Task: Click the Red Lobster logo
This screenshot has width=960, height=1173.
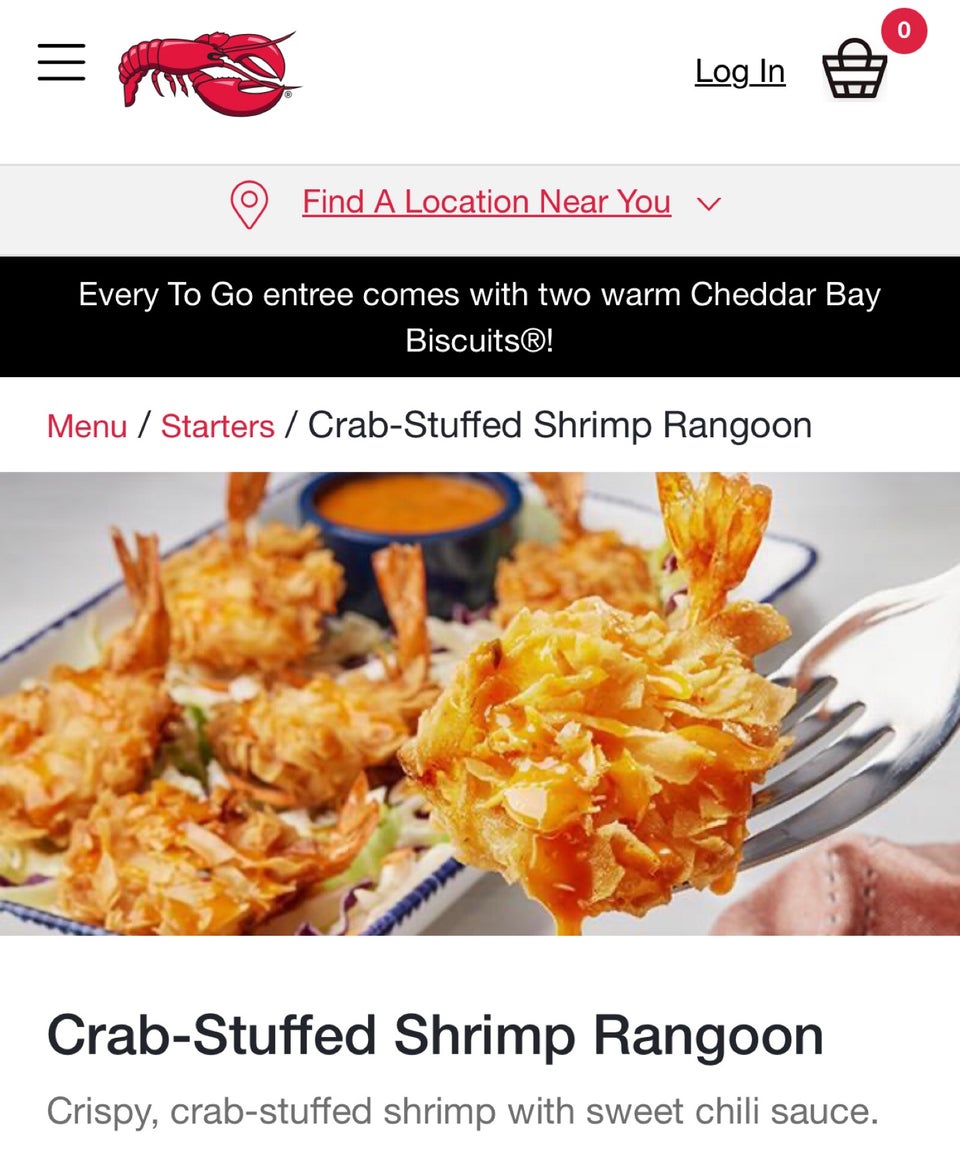Action: click(x=205, y=67)
